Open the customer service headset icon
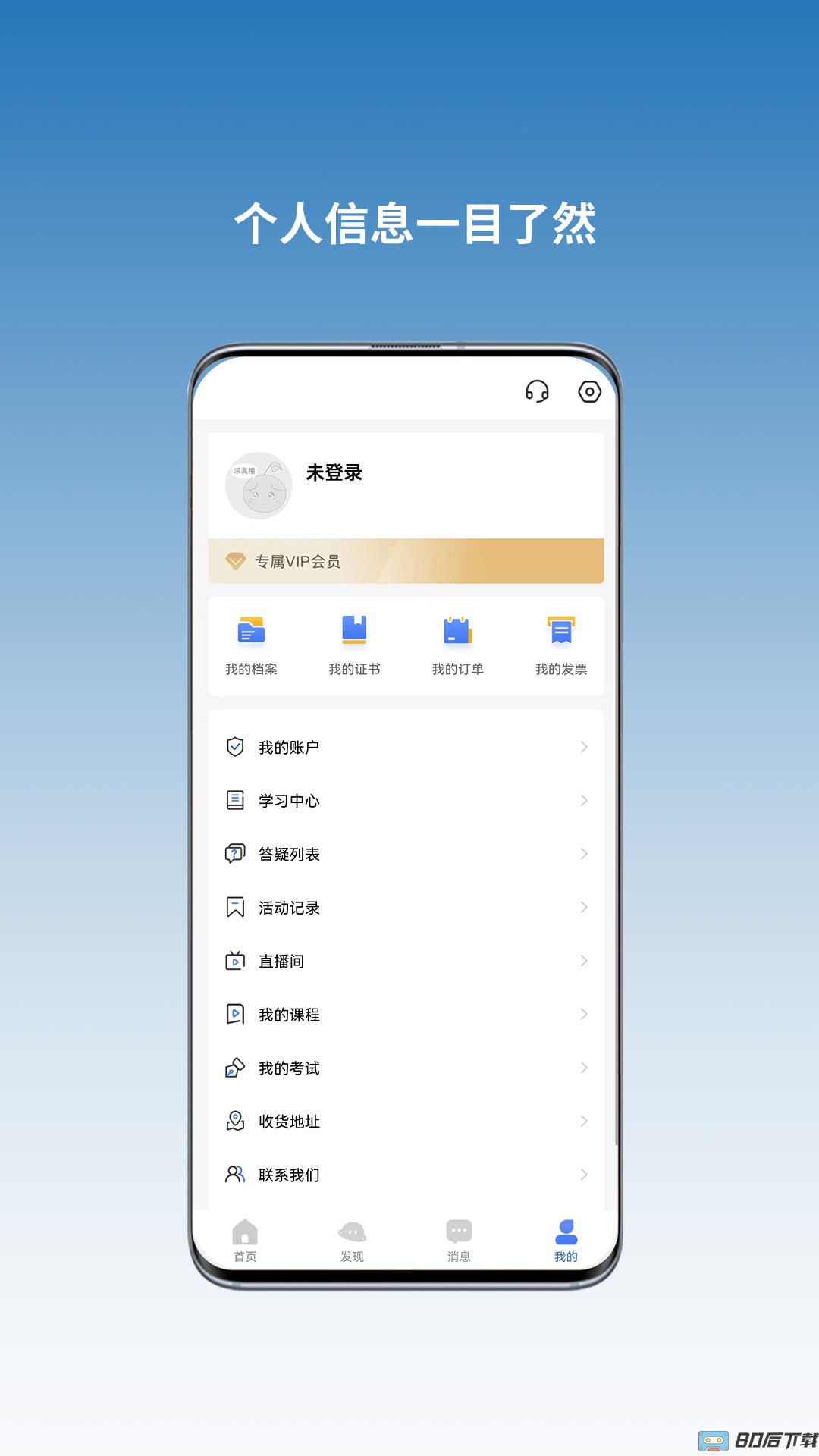Screen dimensions: 819x1456 coord(538,393)
